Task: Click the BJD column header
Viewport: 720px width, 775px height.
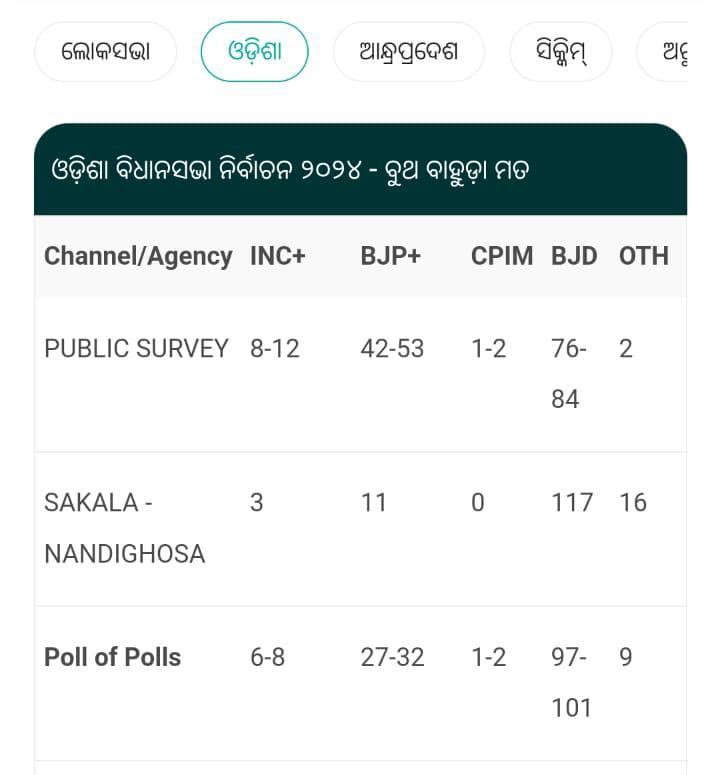Action: [573, 256]
